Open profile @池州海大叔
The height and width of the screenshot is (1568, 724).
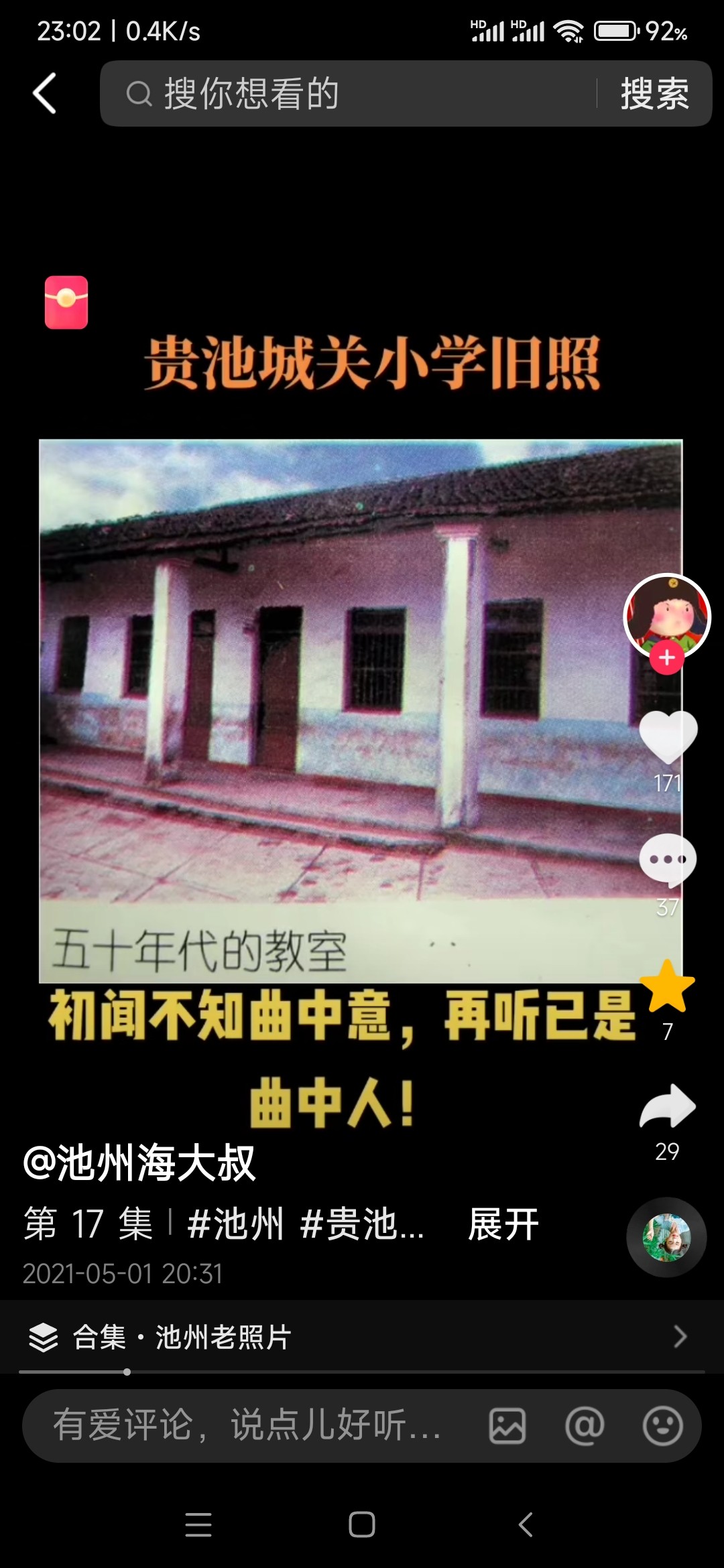pos(139,1163)
